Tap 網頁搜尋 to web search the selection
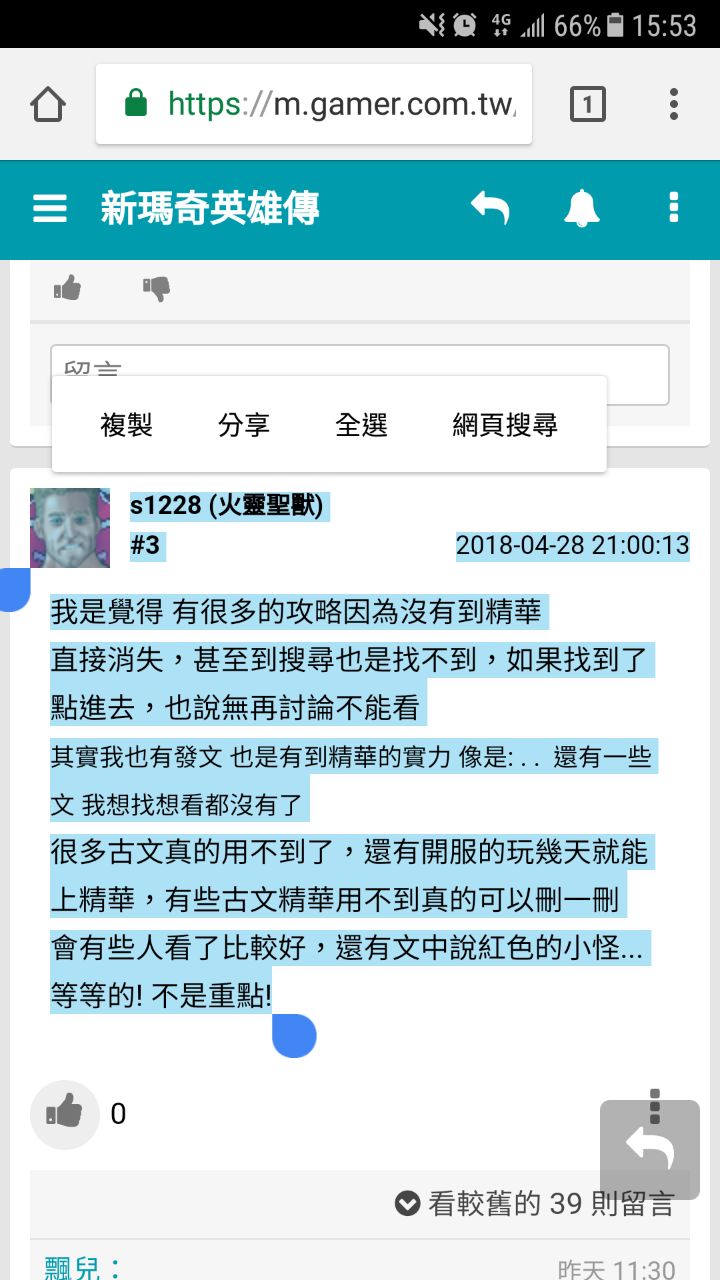The image size is (720, 1280). pyautogui.click(x=505, y=425)
